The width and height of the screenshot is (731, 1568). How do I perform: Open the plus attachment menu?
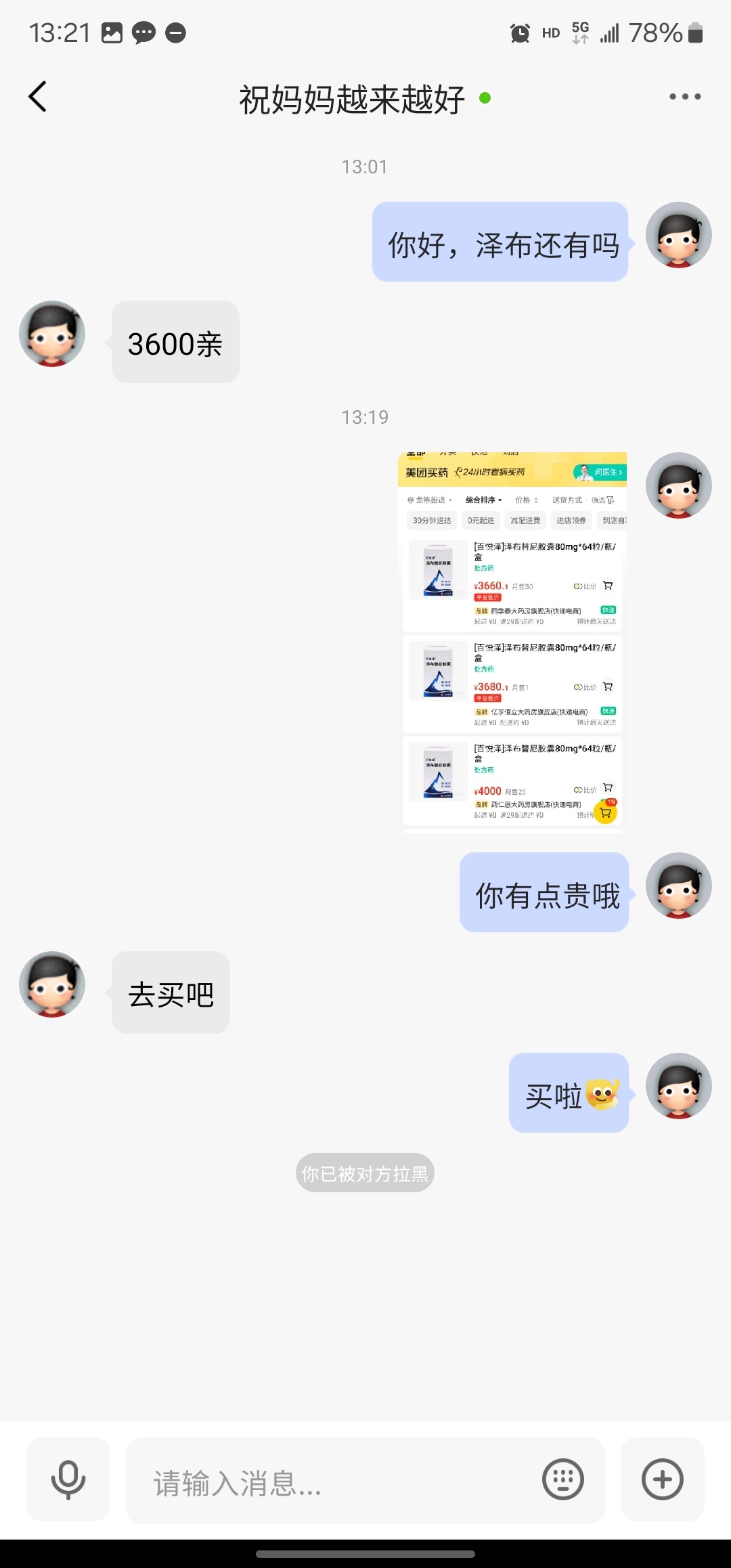(x=663, y=1479)
